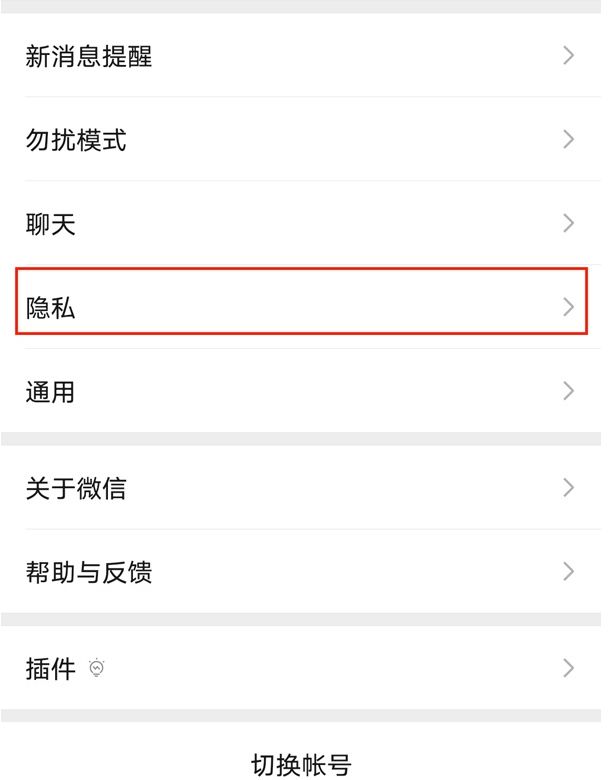
Task: Open 新消息提醒 settings
Action: 300,56
